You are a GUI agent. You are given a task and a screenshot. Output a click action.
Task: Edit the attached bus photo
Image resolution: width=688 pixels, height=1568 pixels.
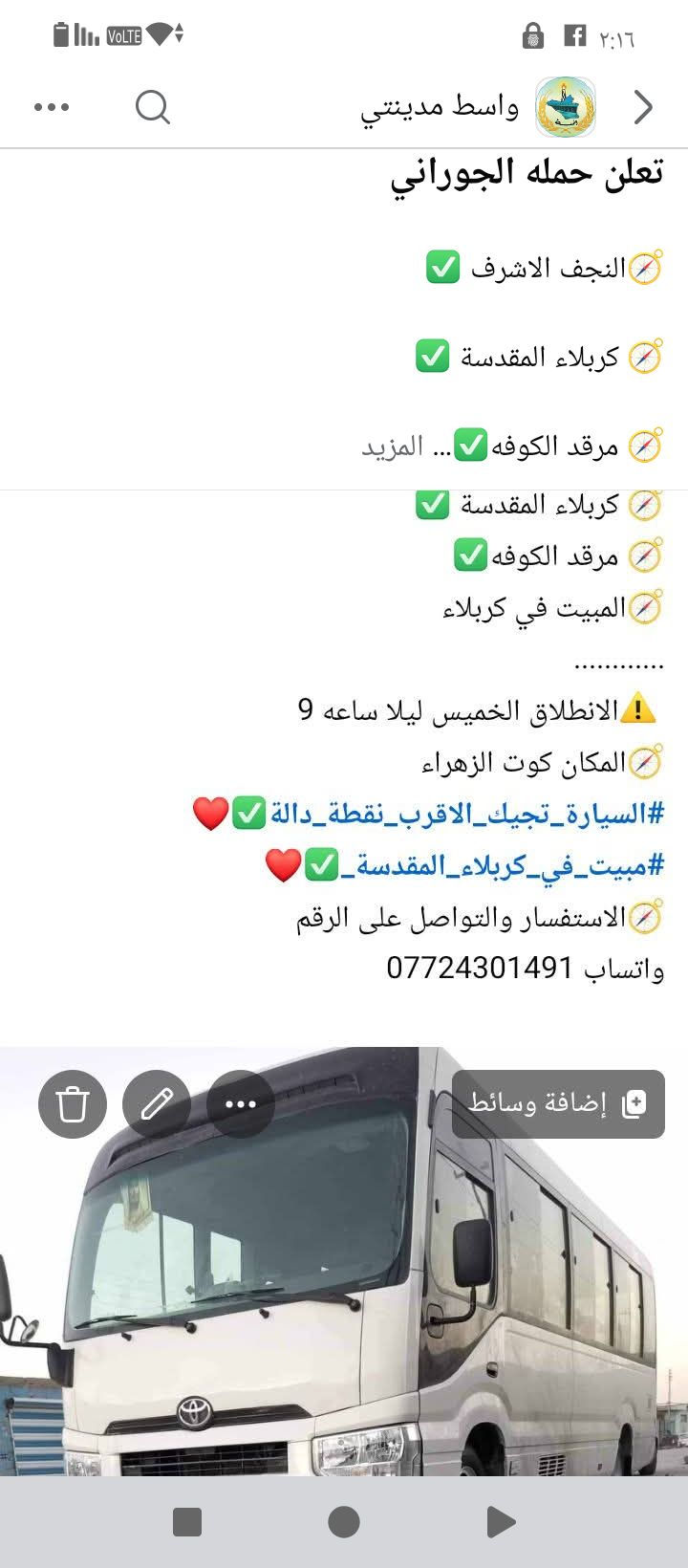pyautogui.click(x=157, y=1104)
